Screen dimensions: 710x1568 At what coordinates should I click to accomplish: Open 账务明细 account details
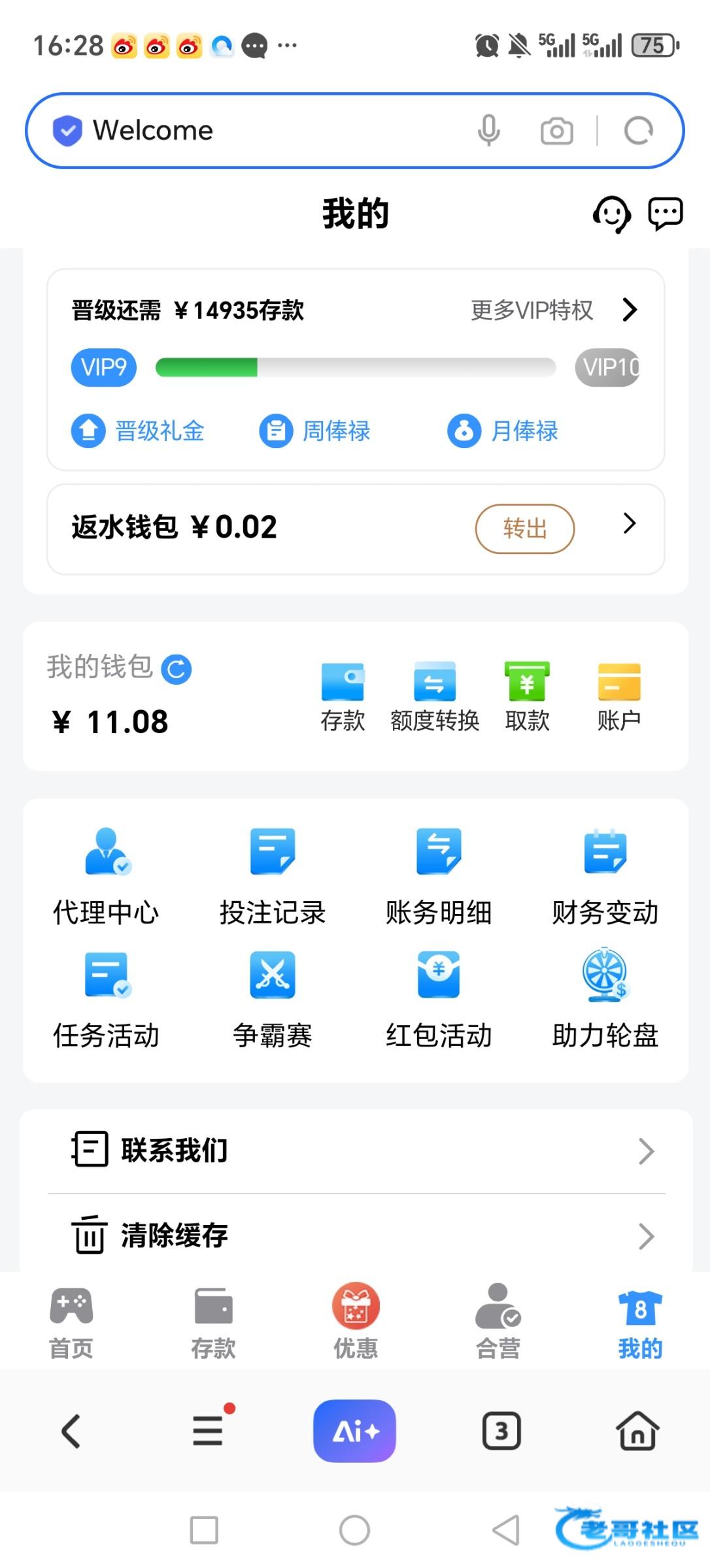(x=439, y=875)
